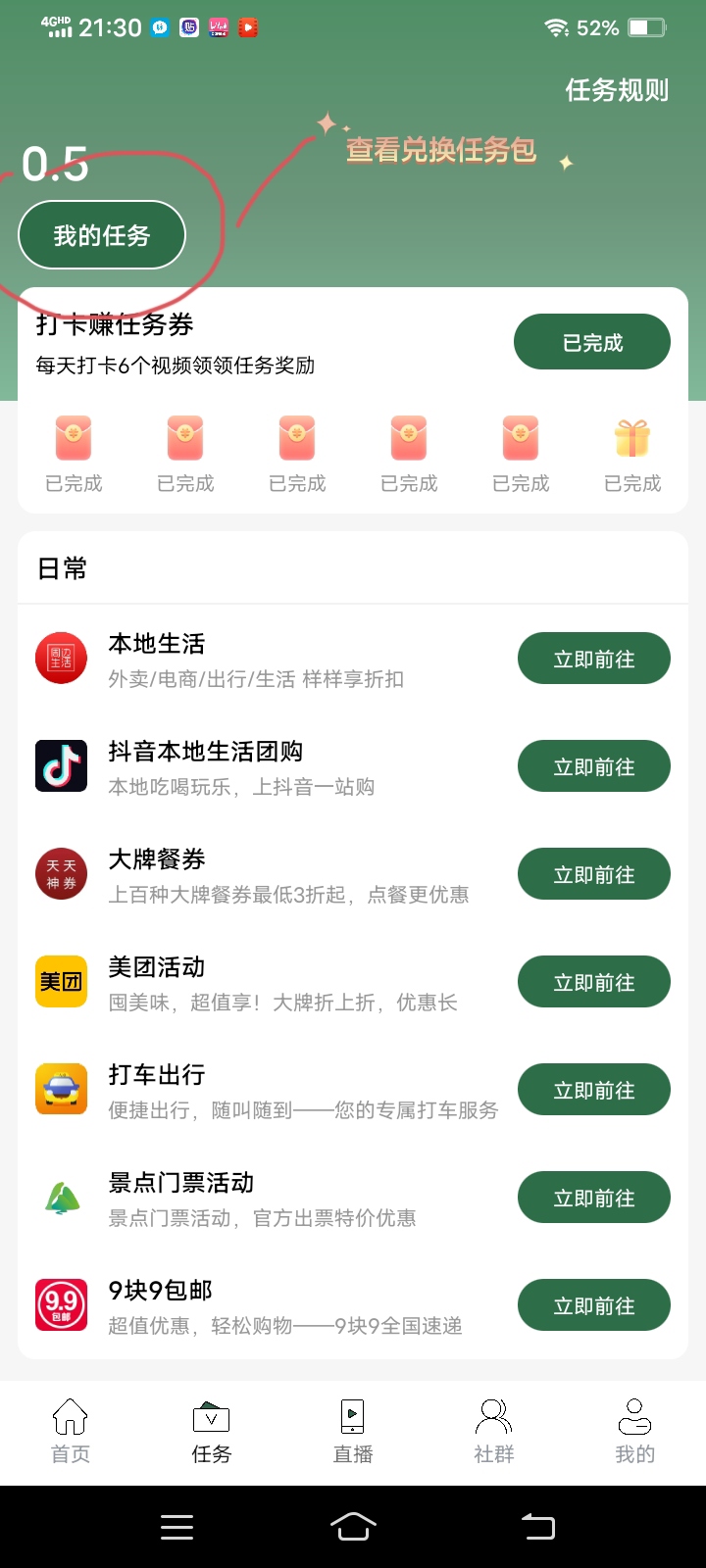The width and height of the screenshot is (706, 1568).
Task: Open 查看兑换任务包
Action: click(441, 149)
